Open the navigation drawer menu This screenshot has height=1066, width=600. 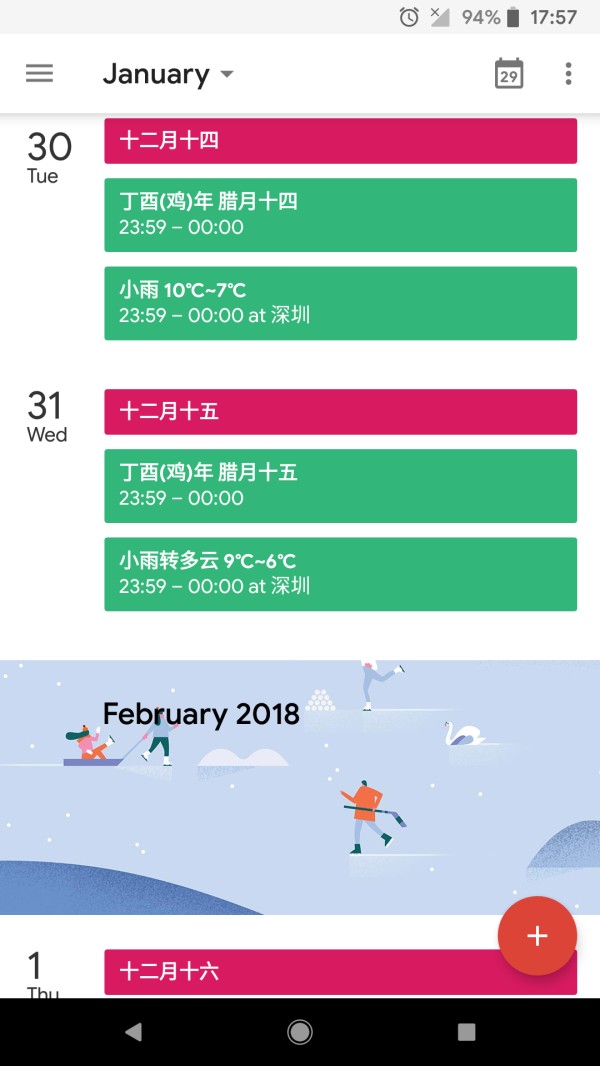click(x=39, y=74)
